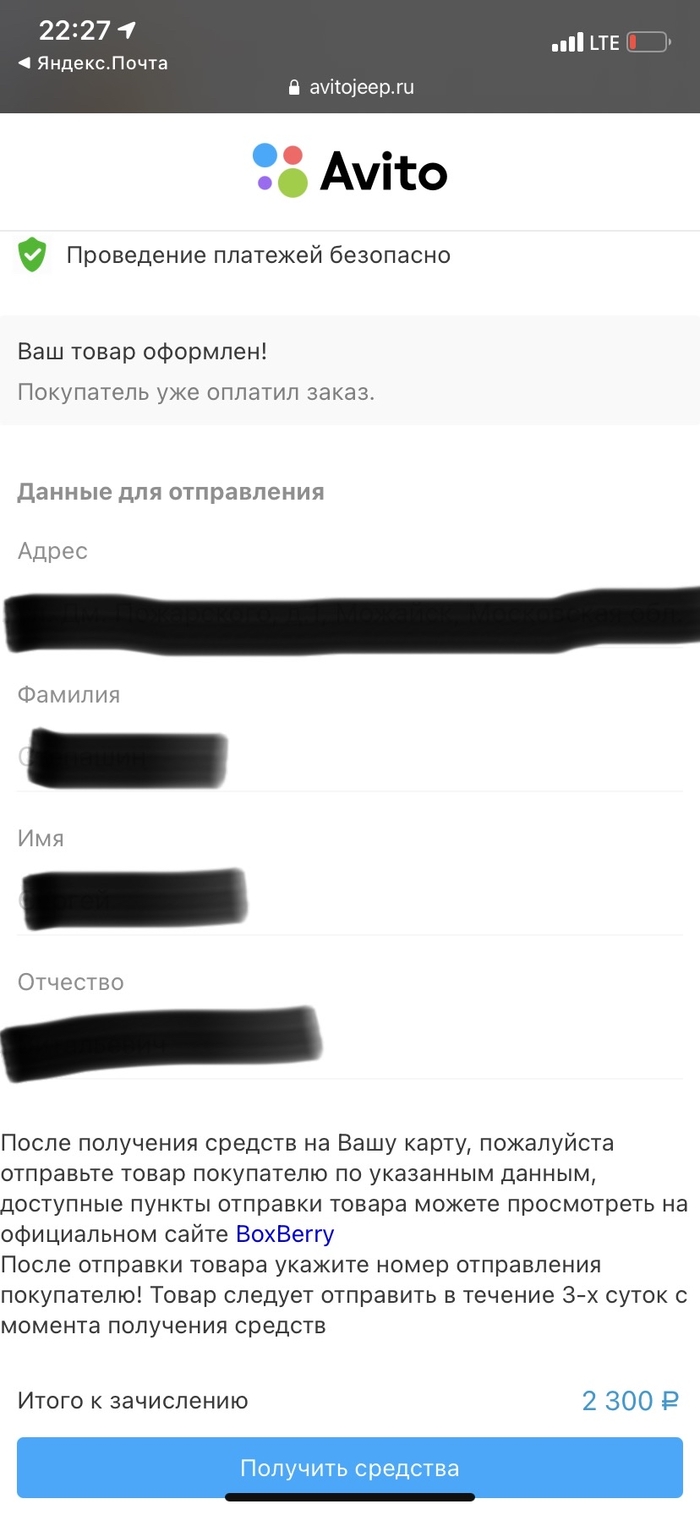Tap the Получить средства button
700x1515 pixels.
click(349, 1467)
